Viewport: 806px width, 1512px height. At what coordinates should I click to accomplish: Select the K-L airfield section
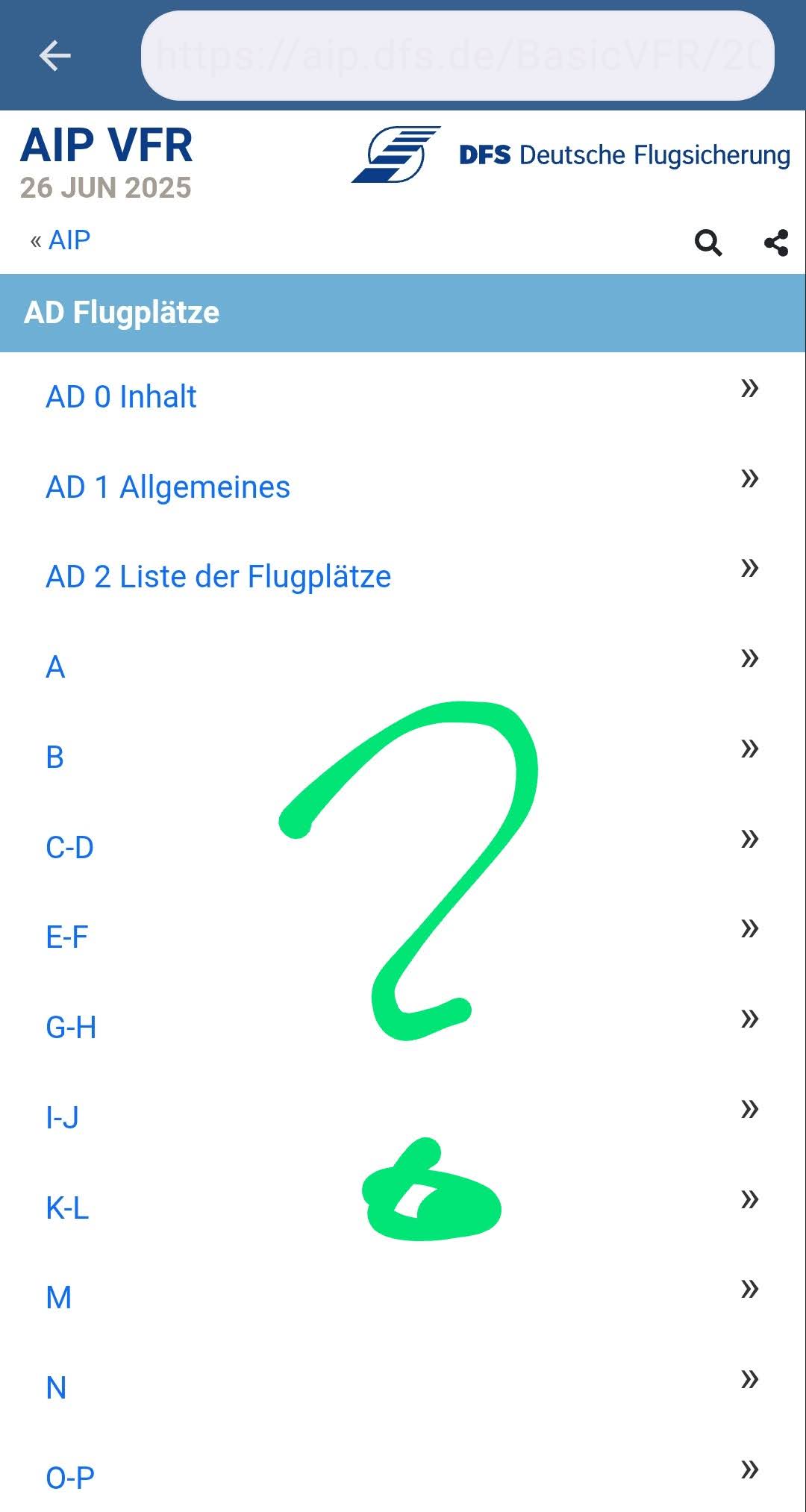67,1208
